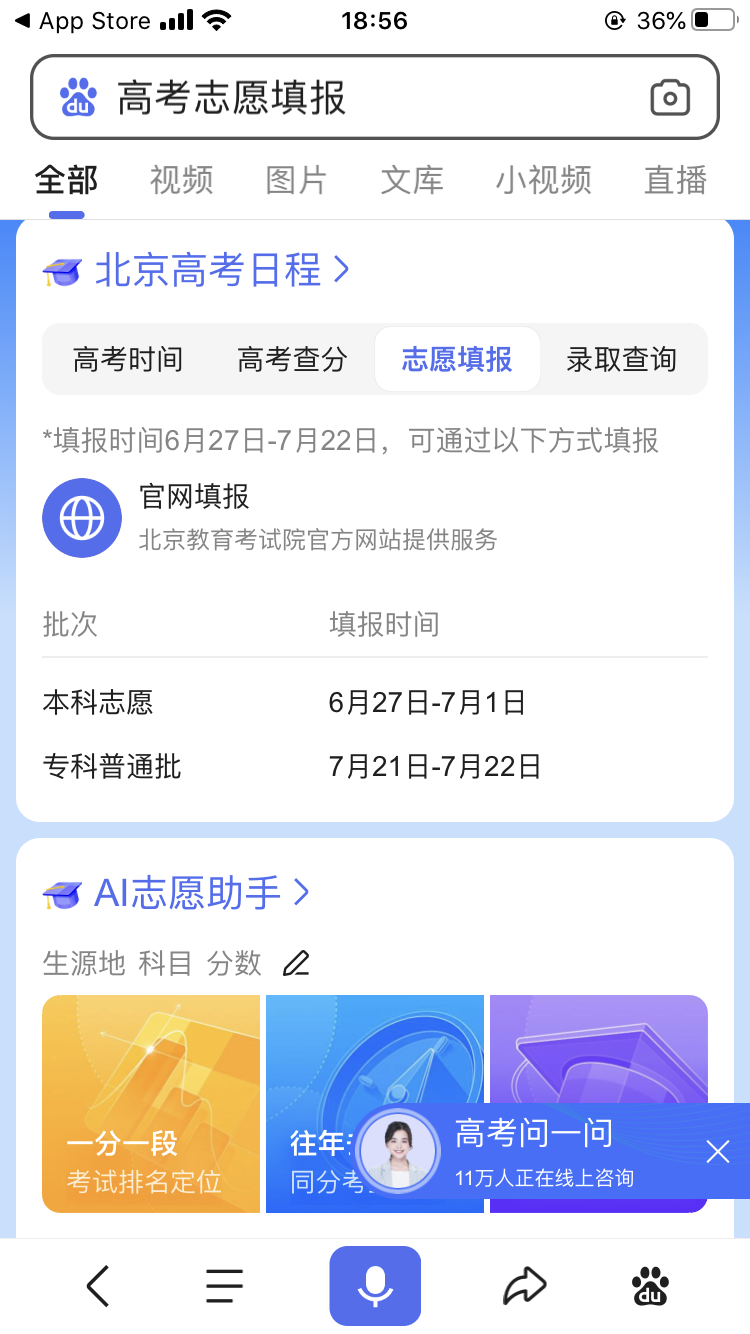This screenshot has width=750, height=1334.
Task: Expand 北京高考日程 via its chevron
Action: pos(342,270)
